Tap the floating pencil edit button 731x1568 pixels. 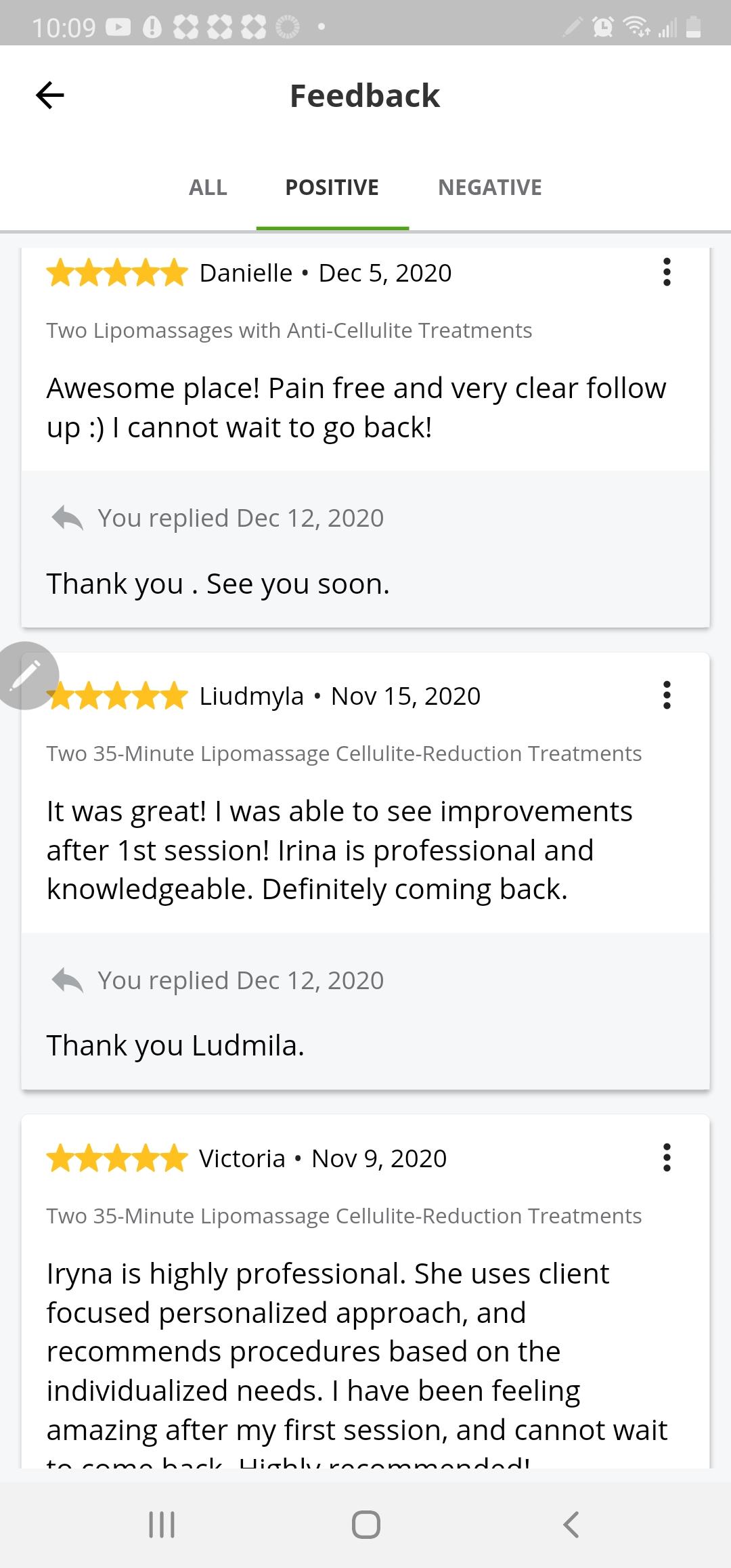pyautogui.click(x=27, y=675)
